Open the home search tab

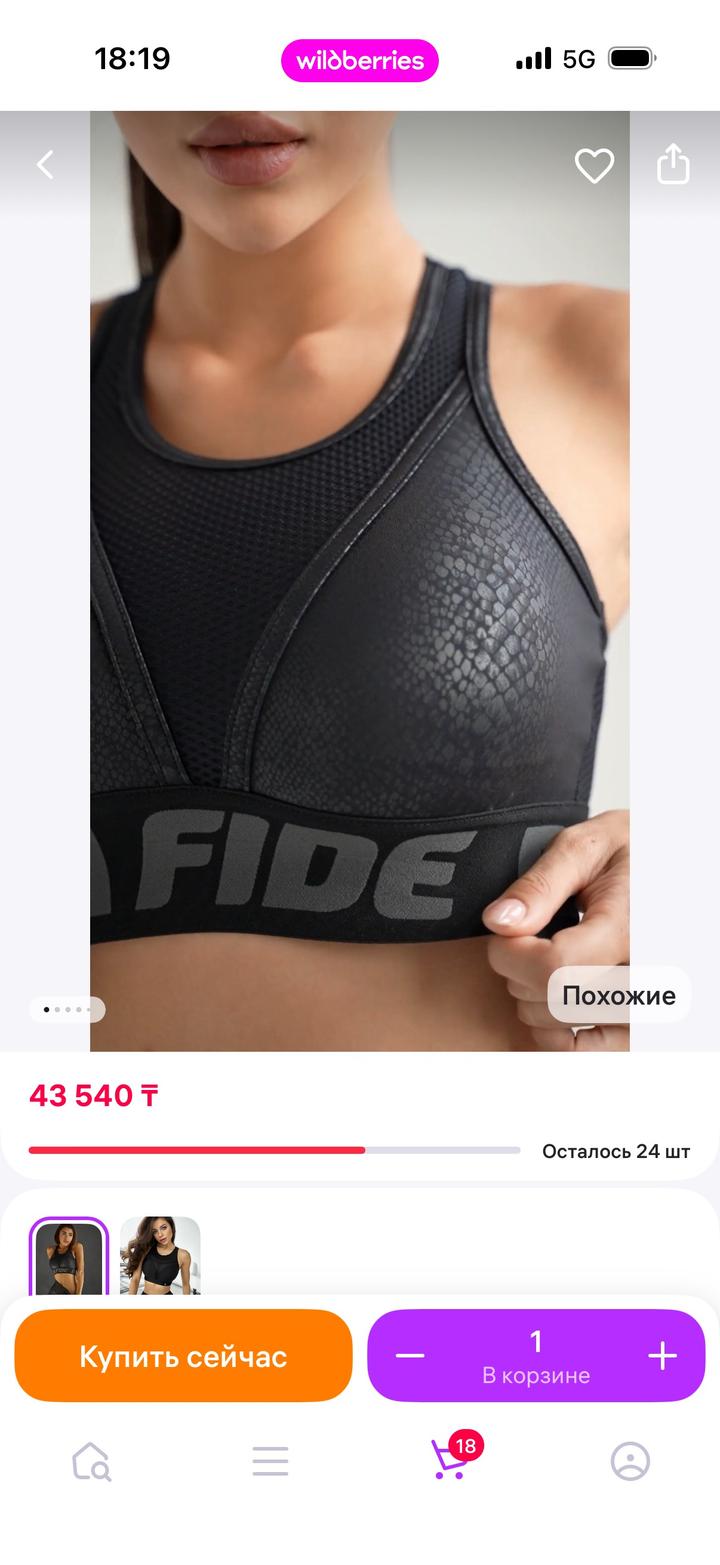(x=91, y=1461)
